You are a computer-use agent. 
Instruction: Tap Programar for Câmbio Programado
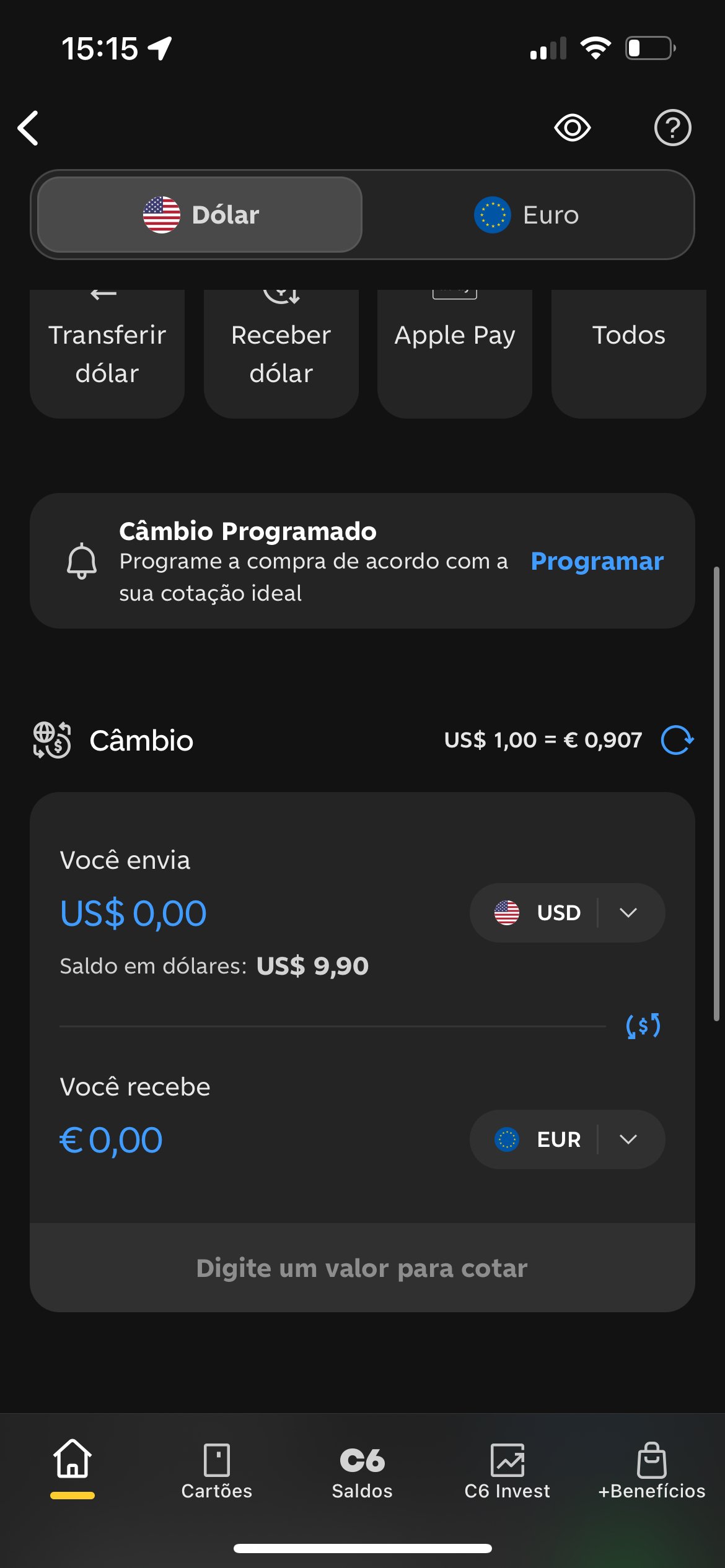click(x=597, y=561)
